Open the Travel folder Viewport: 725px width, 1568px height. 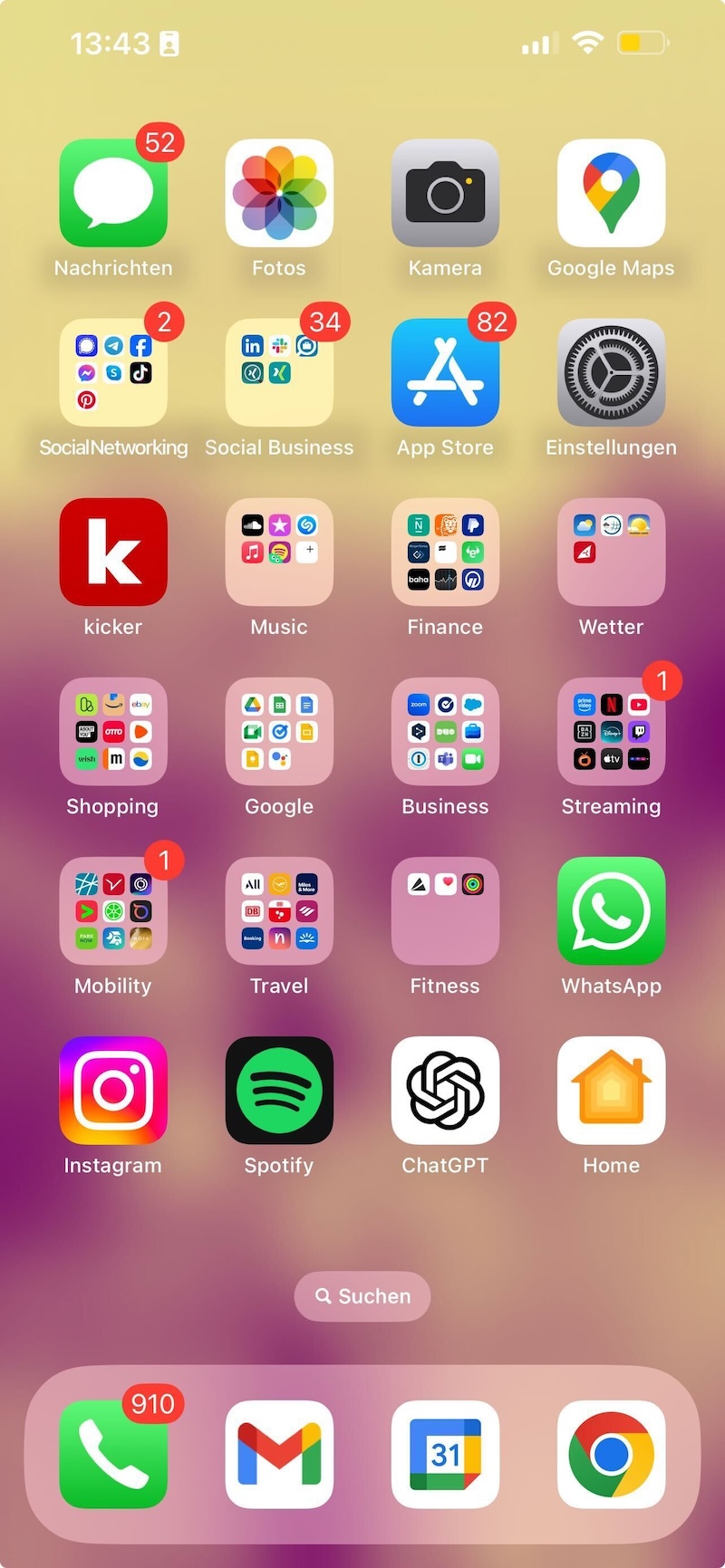pyautogui.click(x=279, y=910)
